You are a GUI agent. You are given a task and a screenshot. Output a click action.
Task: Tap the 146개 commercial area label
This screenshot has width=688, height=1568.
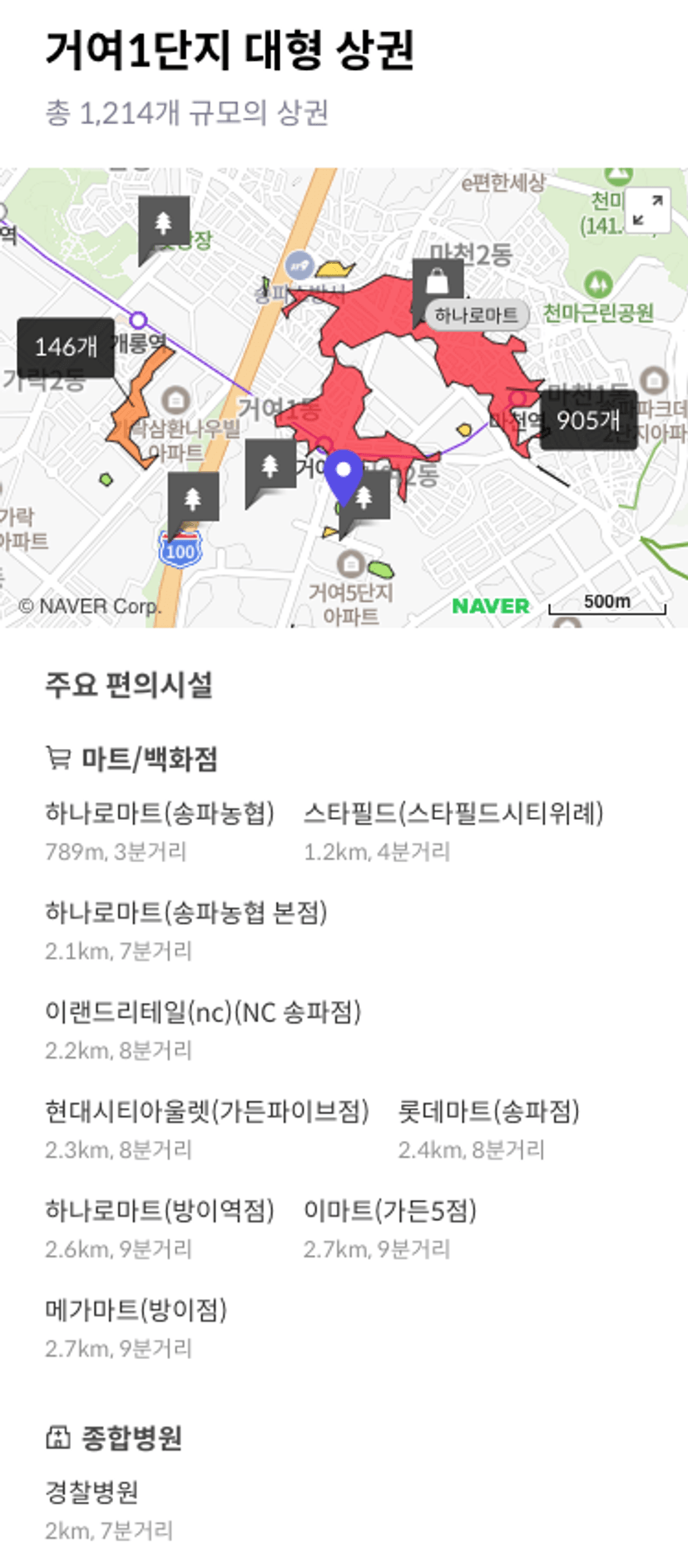[x=66, y=347]
